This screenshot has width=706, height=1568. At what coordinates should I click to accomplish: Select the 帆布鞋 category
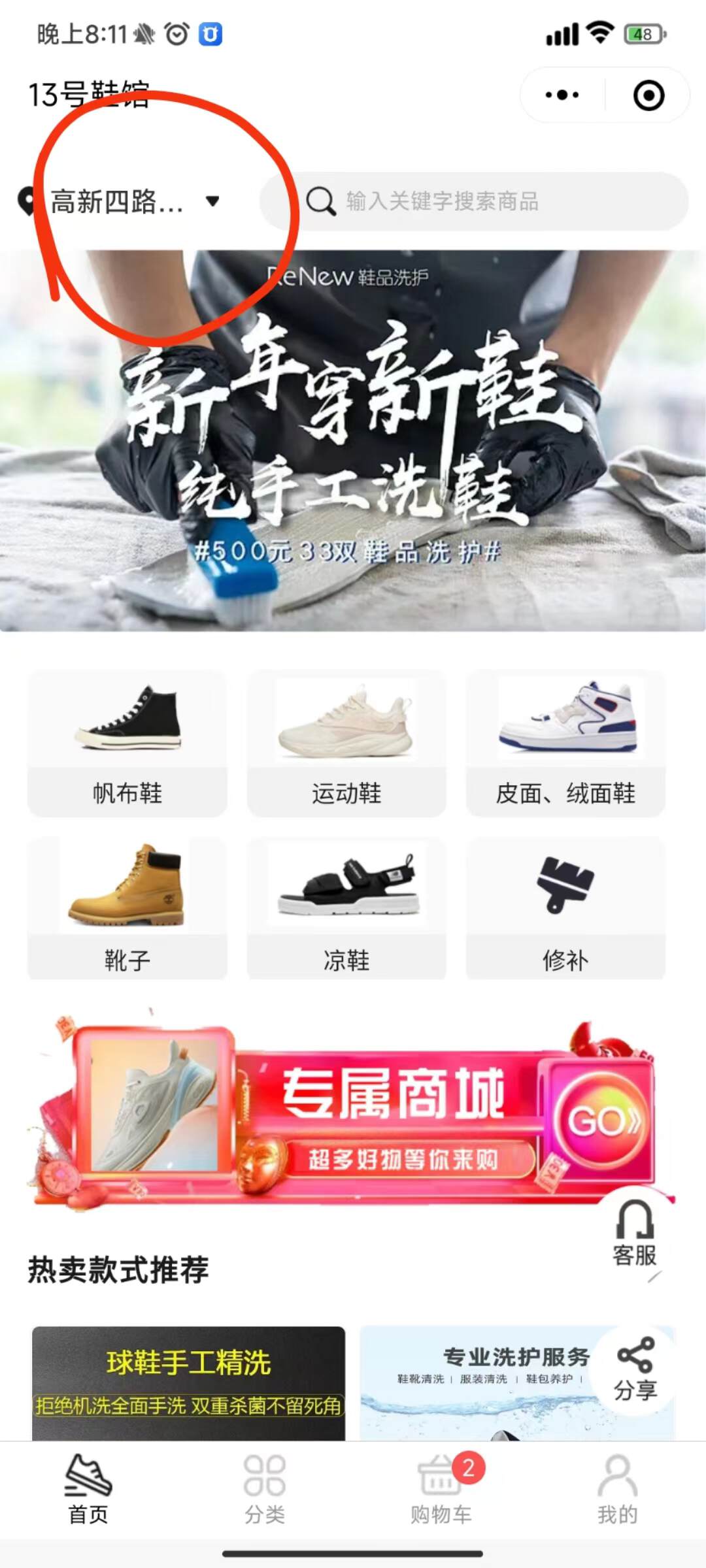coord(127,743)
